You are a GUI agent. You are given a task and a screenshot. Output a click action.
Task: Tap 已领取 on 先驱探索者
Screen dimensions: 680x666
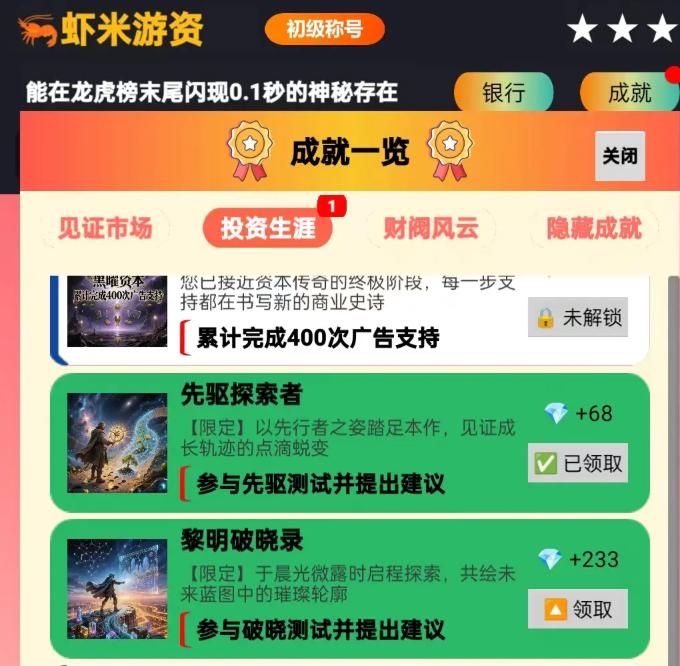(578, 463)
